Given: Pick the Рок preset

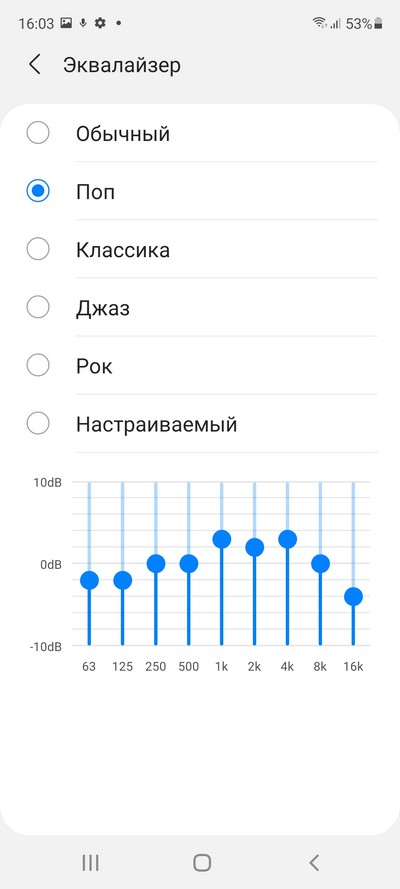Looking at the screenshot, I should pos(200,366).
